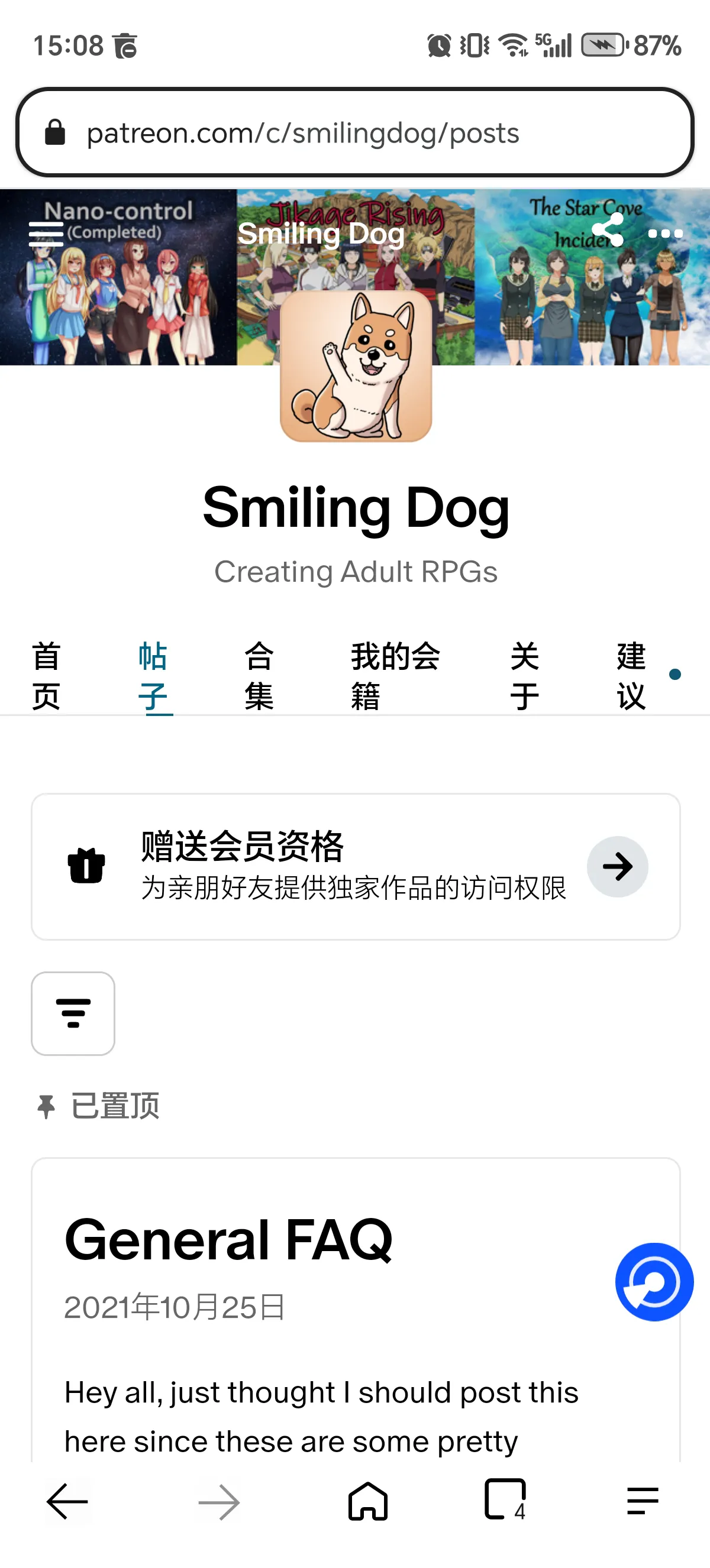
Task: Switch to the 首页 tab
Action: [x=46, y=675]
